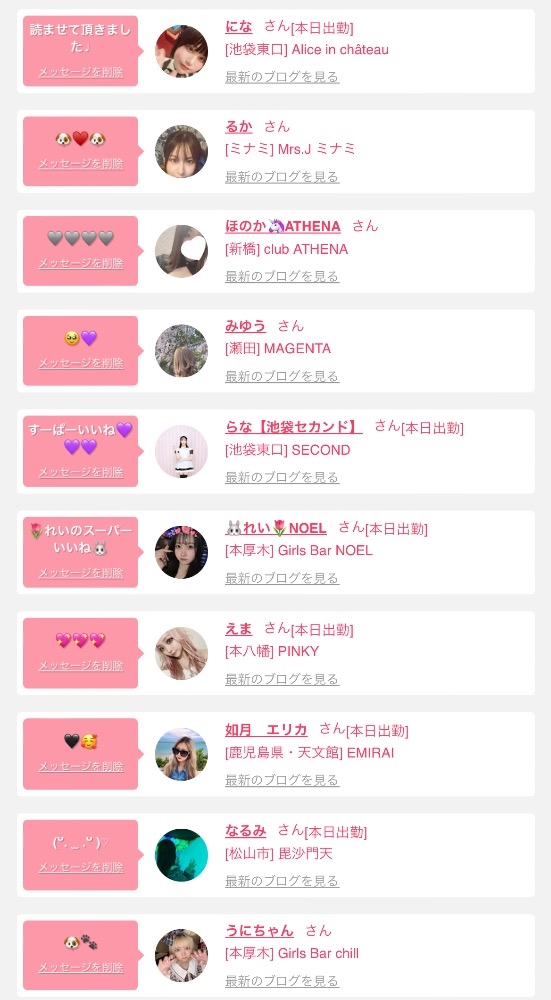551x1000 pixels.
Task: Open うにちゃん's profile name link
Action: [x=260, y=930]
